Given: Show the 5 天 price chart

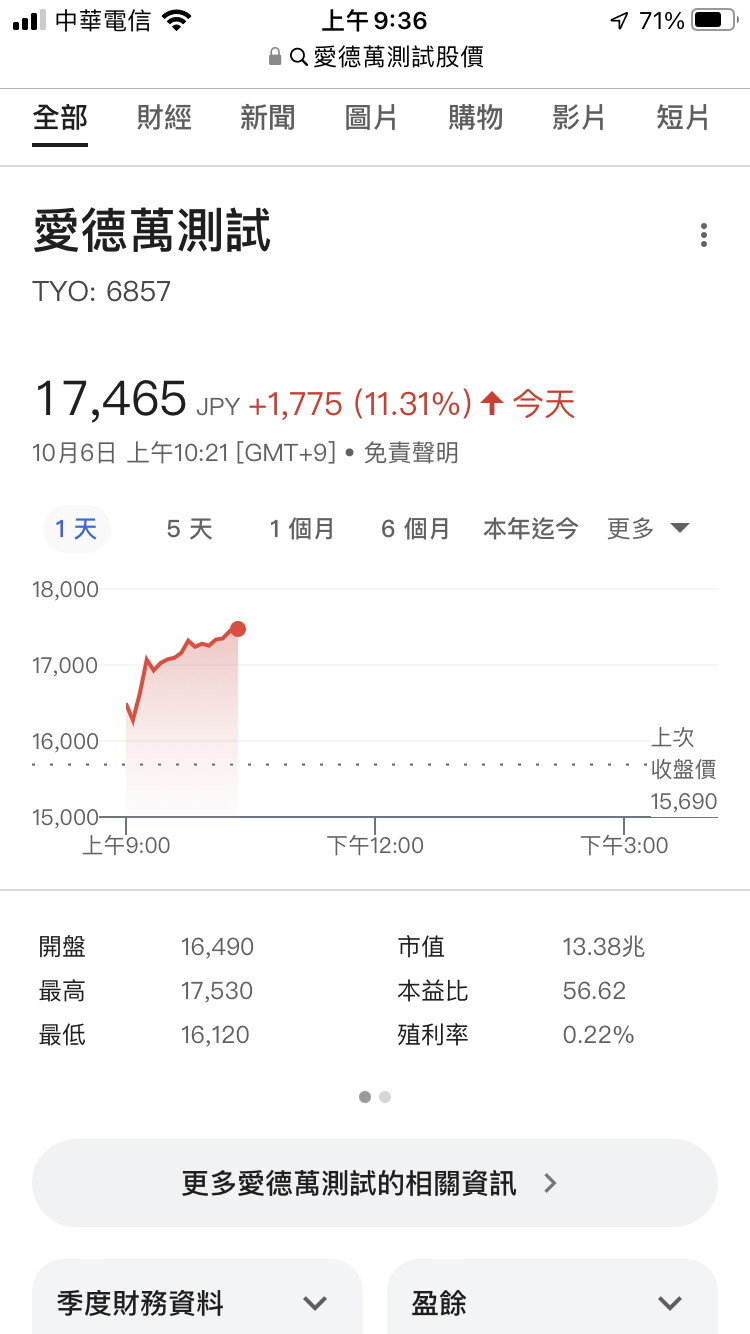Looking at the screenshot, I should (x=189, y=528).
